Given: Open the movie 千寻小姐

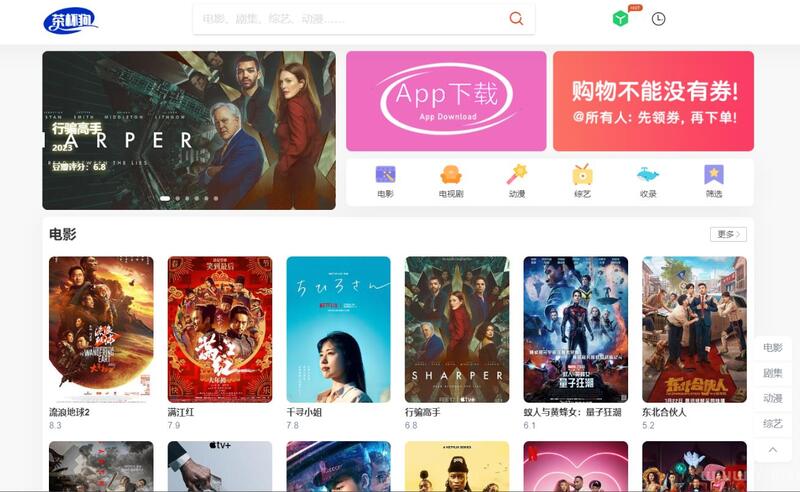Looking at the screenshot, I should pyautogui.click(x=338, y=330).
